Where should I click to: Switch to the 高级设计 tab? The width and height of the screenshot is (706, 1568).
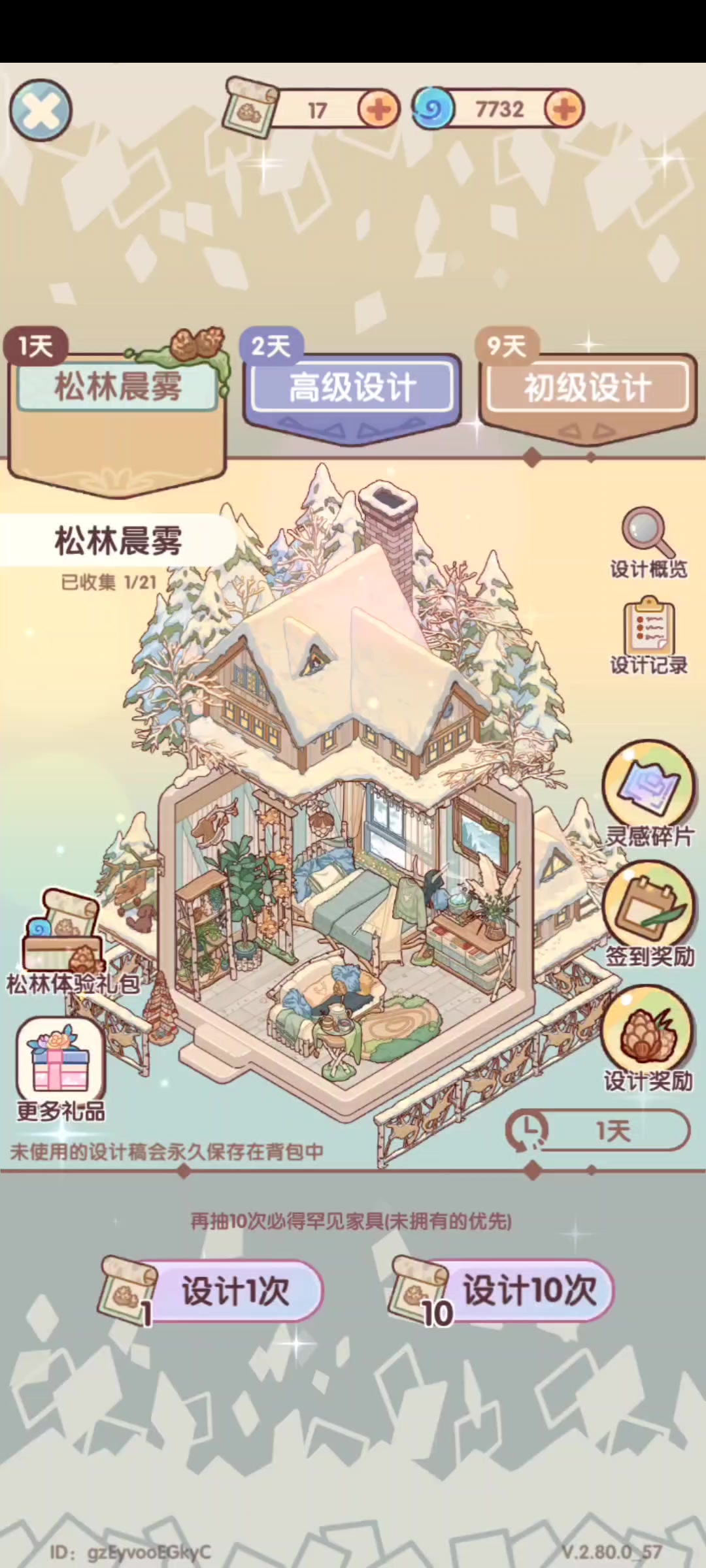point(352,387)
